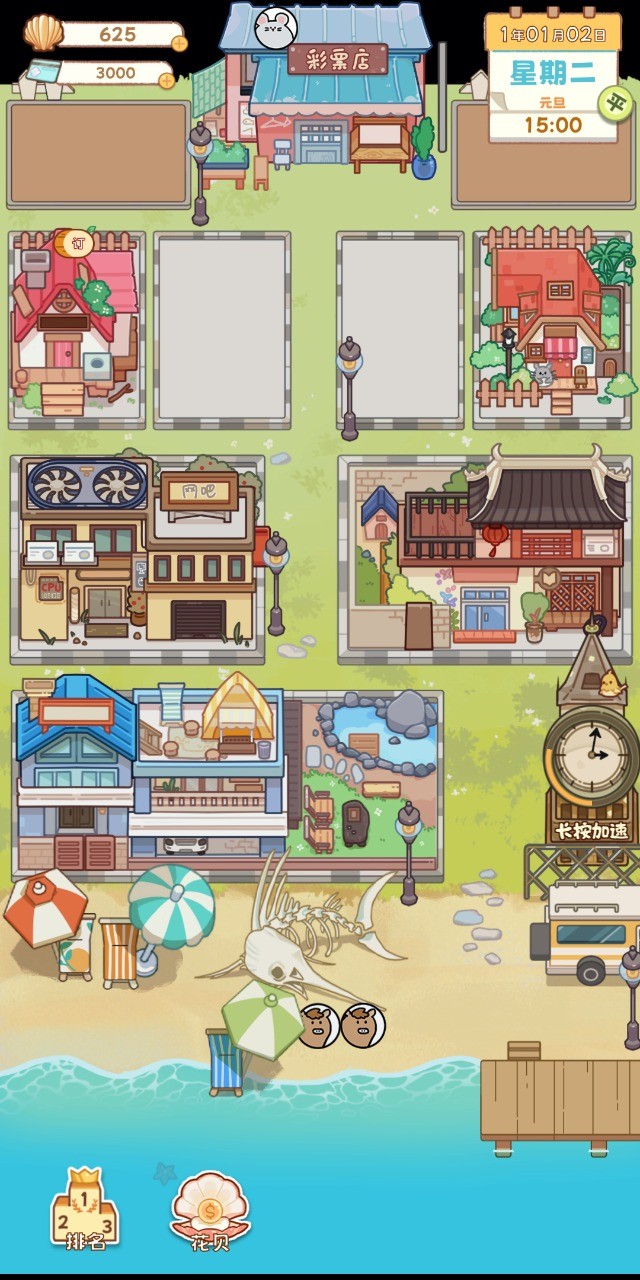Tap the two animal avatars on beach
The height and width of the screenshot is (1280, 640).
[342, 1026]
